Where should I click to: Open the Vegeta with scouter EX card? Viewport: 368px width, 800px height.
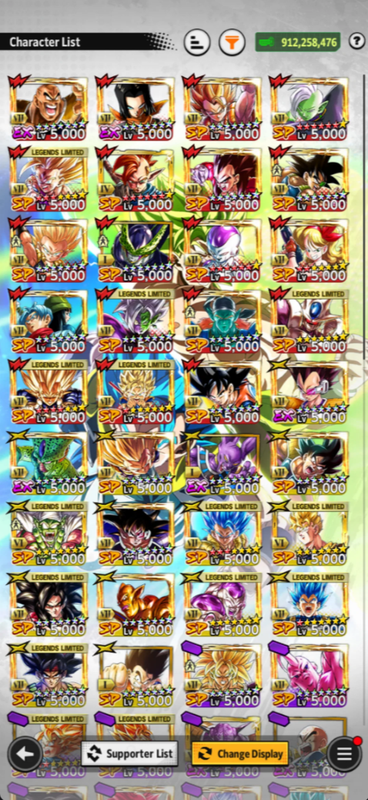point(309,392)
